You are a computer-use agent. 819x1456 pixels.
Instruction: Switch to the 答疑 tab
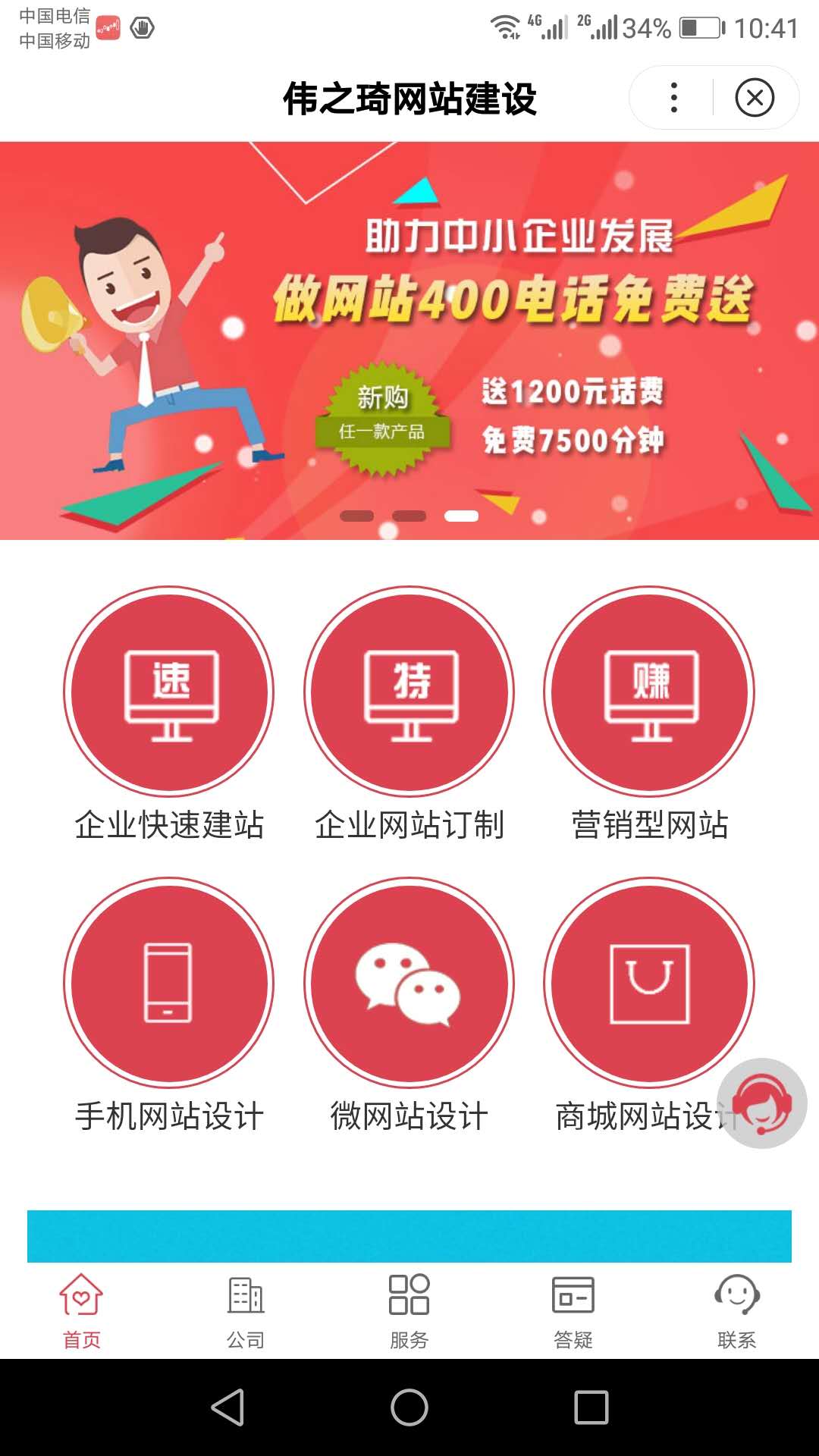573,1310
